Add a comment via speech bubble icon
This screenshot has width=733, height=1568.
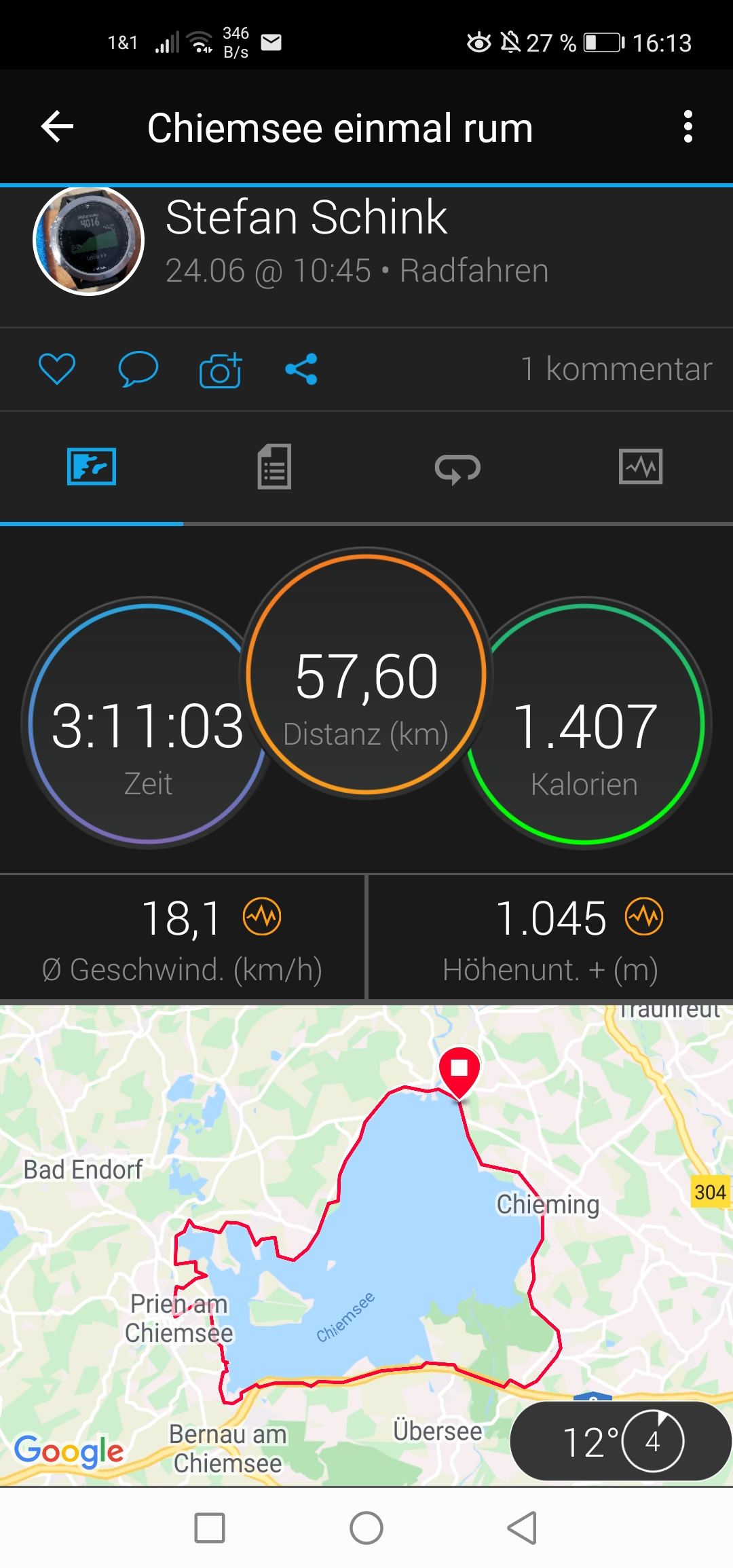[138, 369]
